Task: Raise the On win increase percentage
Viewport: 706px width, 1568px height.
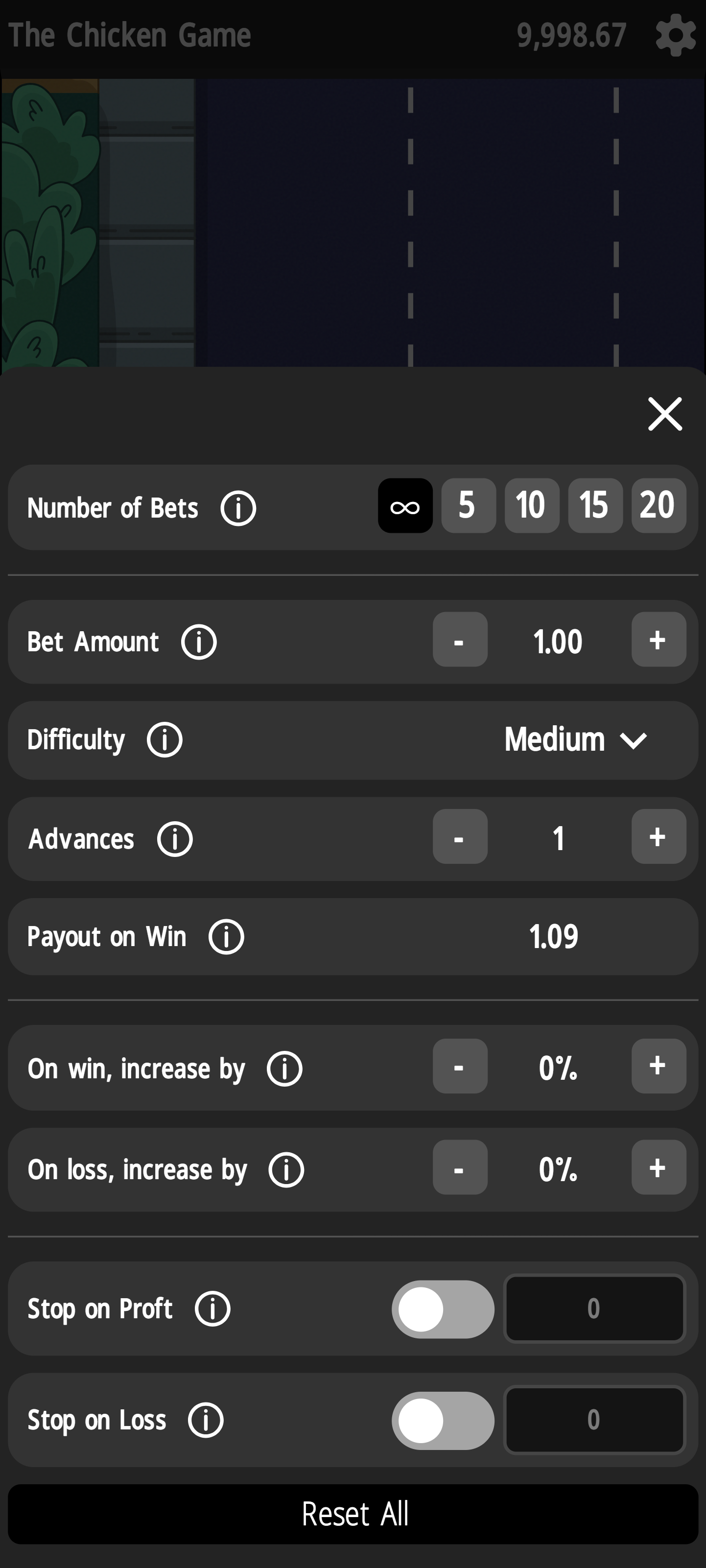Action: tap(658, 1066)
